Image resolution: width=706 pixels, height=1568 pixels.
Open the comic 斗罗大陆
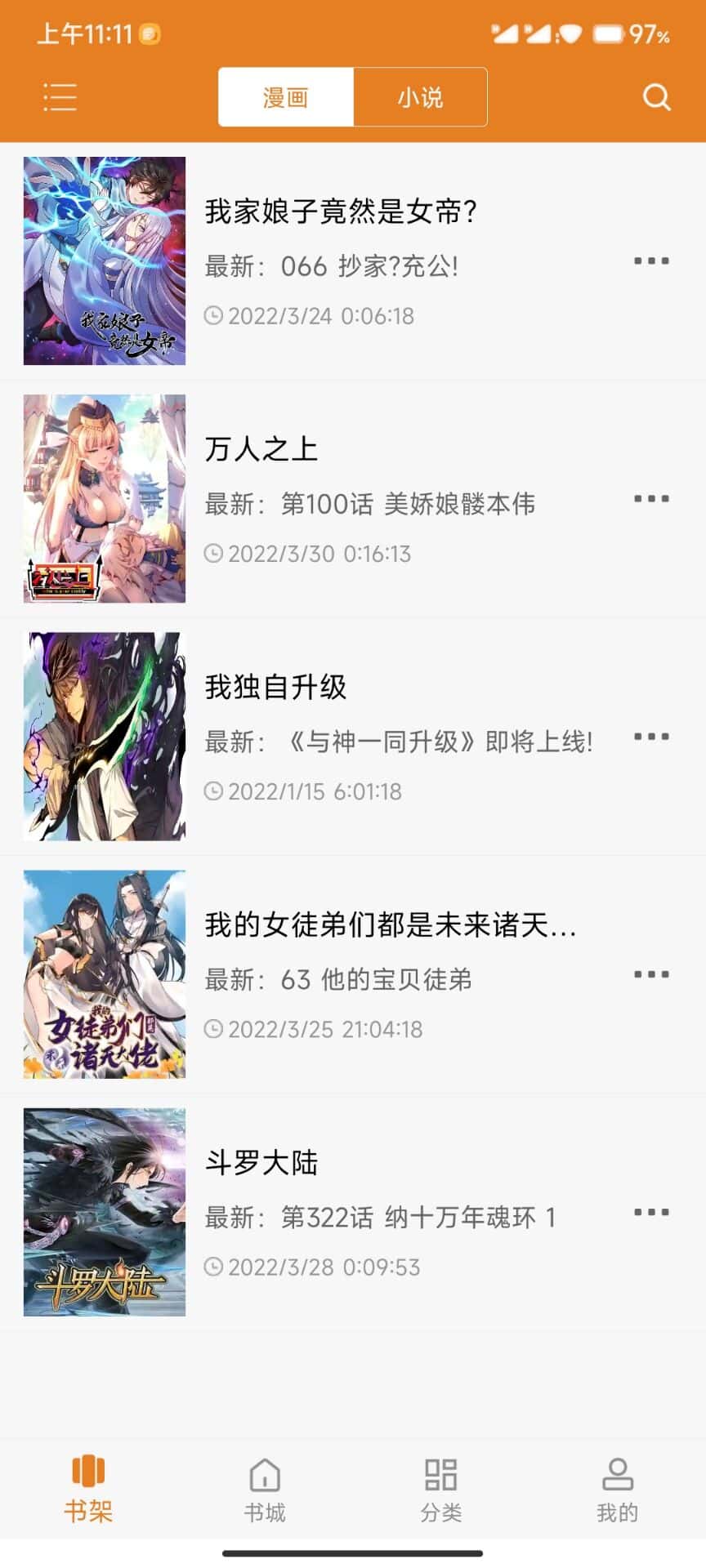[x=261, y=1163]
